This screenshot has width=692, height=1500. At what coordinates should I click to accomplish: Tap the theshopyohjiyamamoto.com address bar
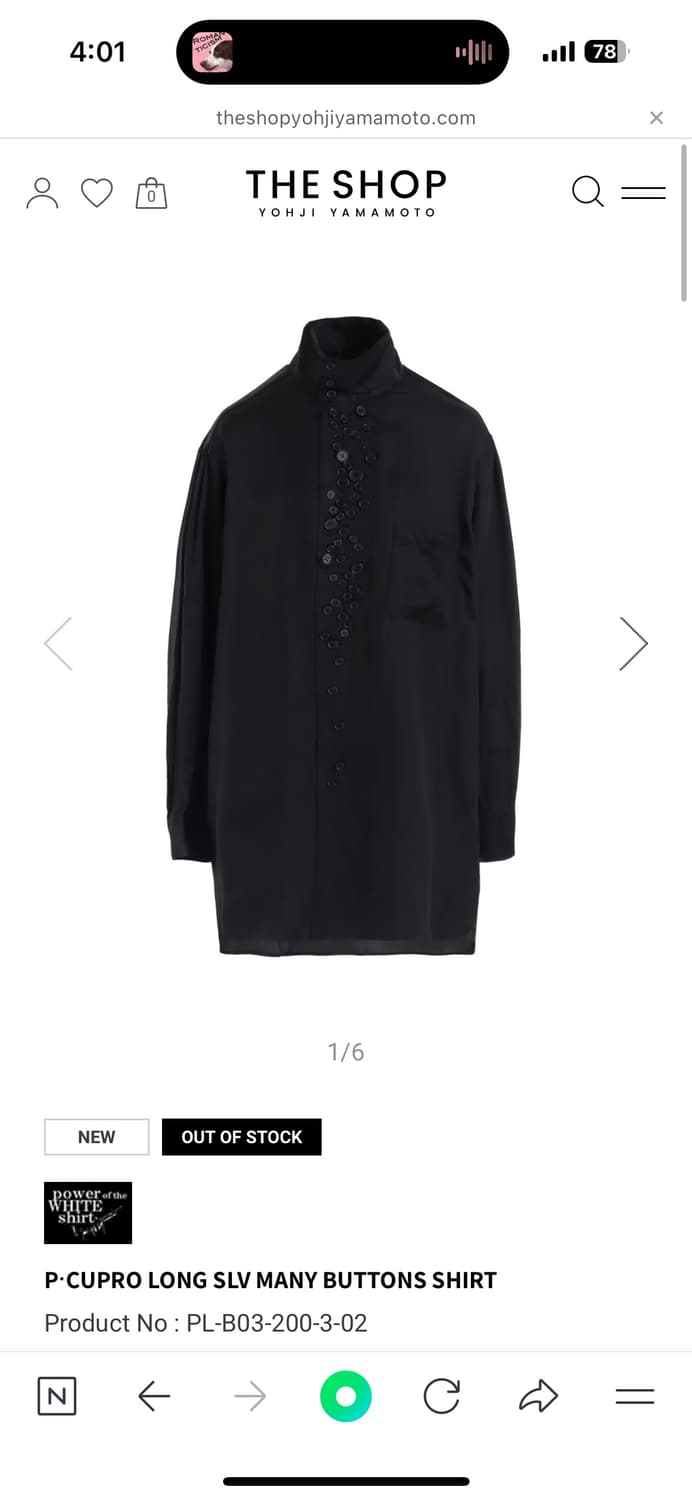click(x=346, y=118)
